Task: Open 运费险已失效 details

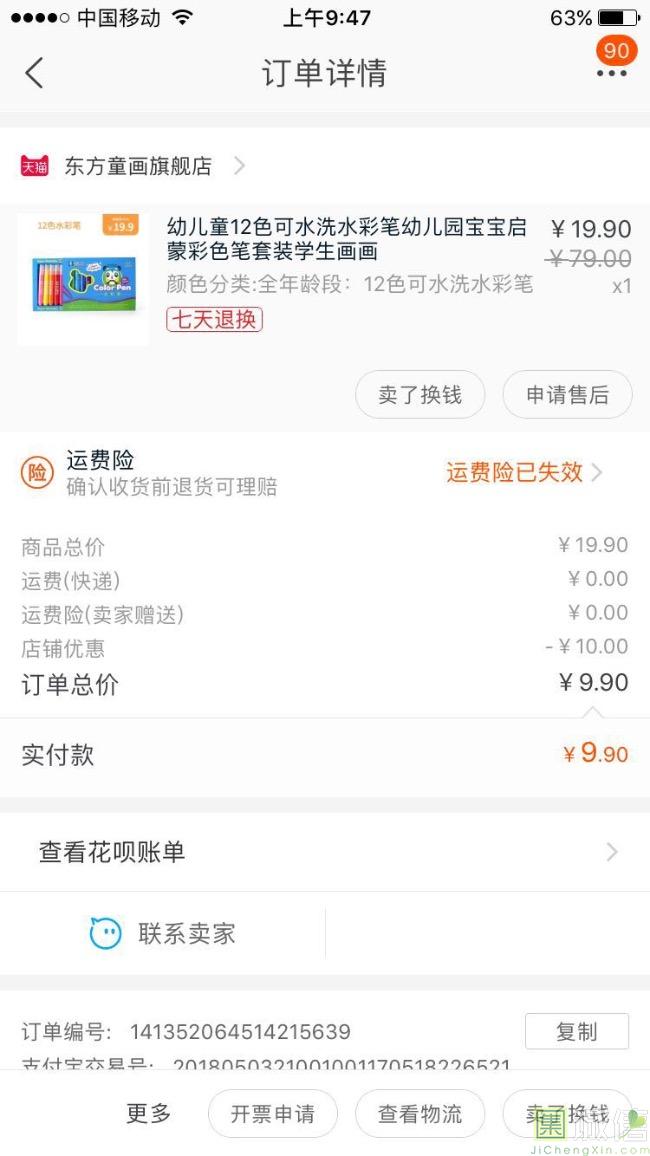Action: click(x=524, y=472)
